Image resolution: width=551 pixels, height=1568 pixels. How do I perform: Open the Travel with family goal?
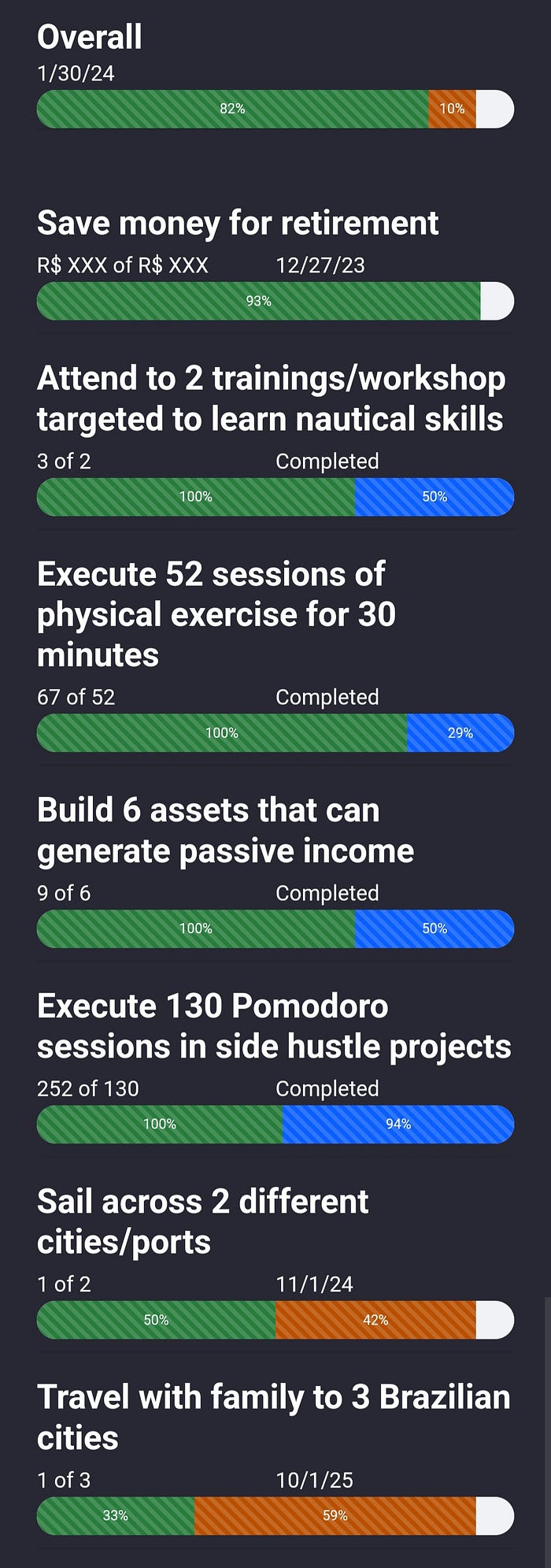[273, 1417]
